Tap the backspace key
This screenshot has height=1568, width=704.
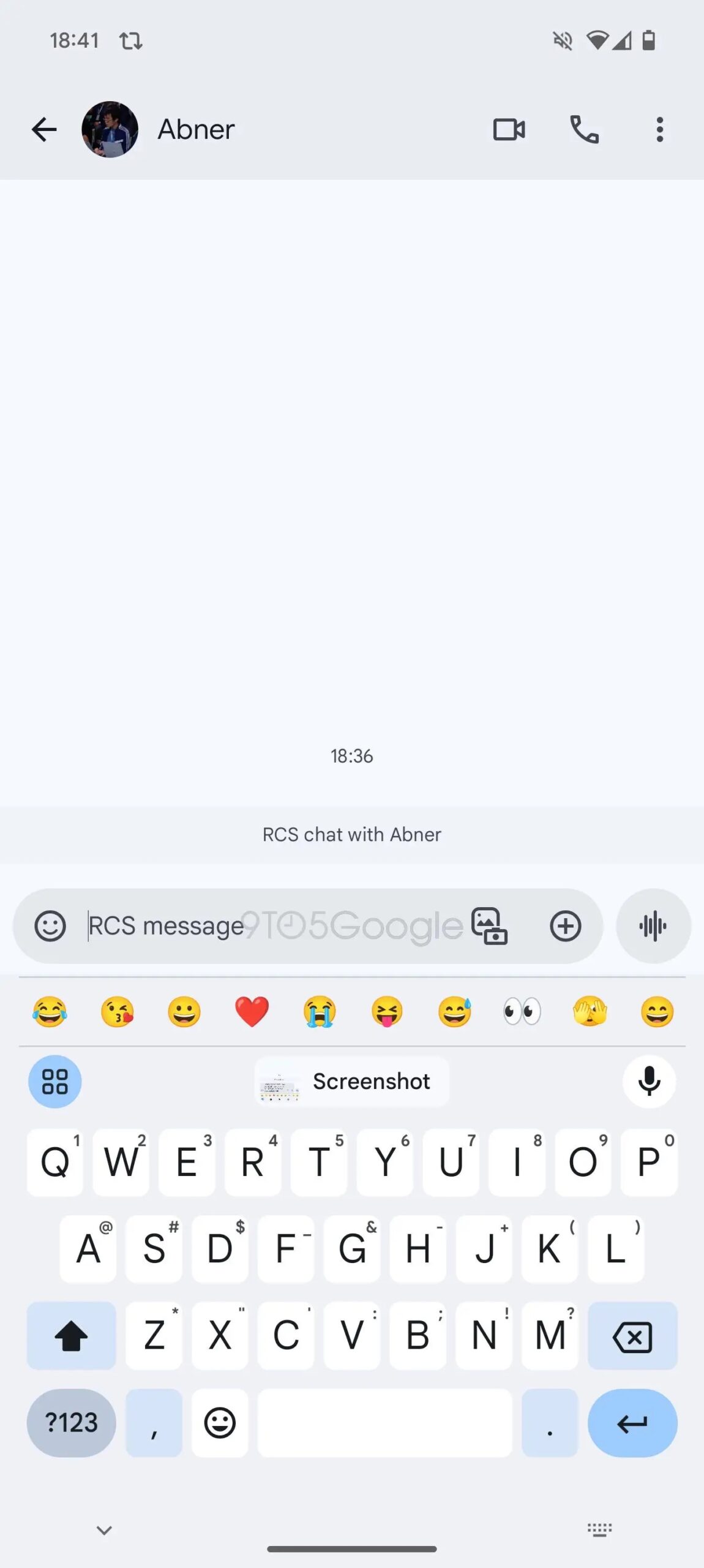coord(632,1336)
